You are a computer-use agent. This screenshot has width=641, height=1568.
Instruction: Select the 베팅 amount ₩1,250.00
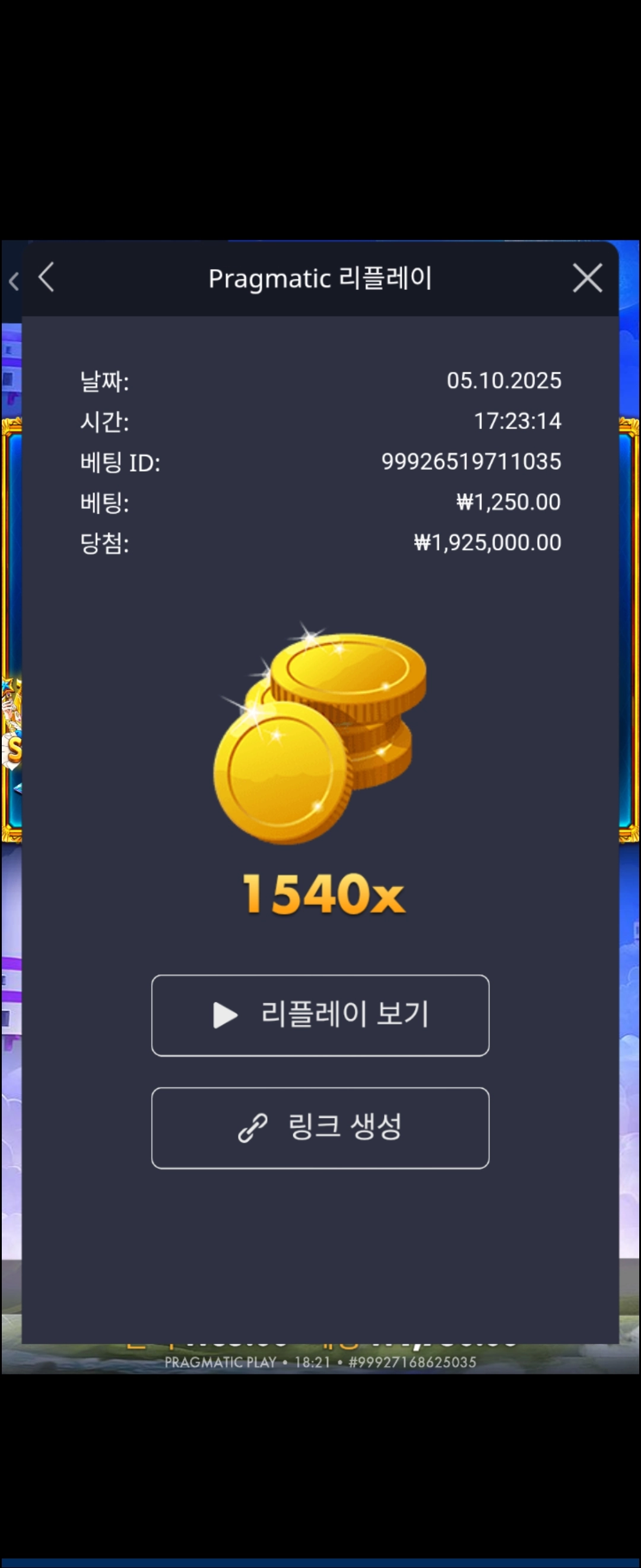(x=509, y=501)
